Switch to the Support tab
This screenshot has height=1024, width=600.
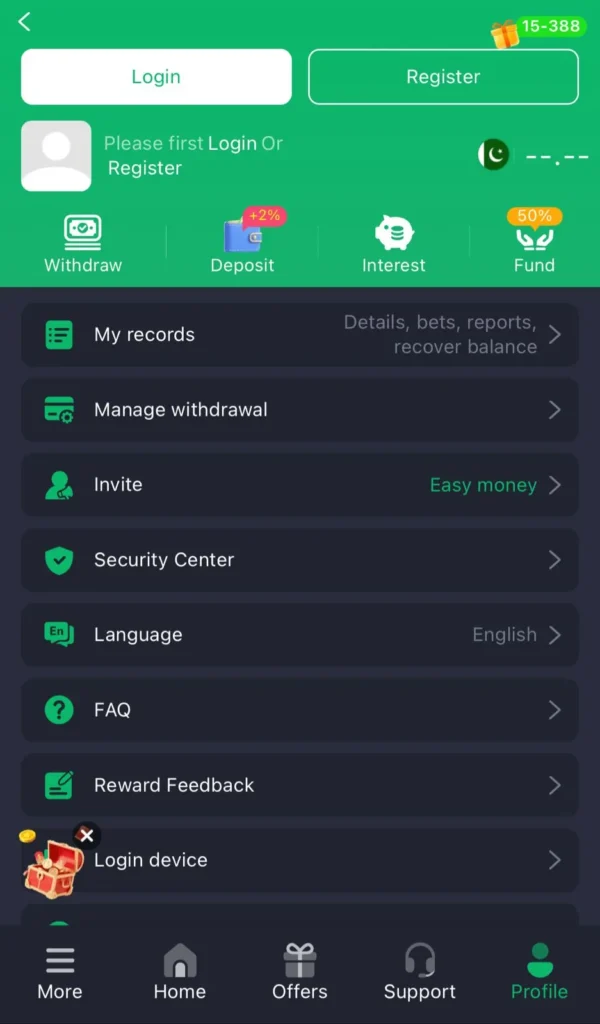pos(420,973)
